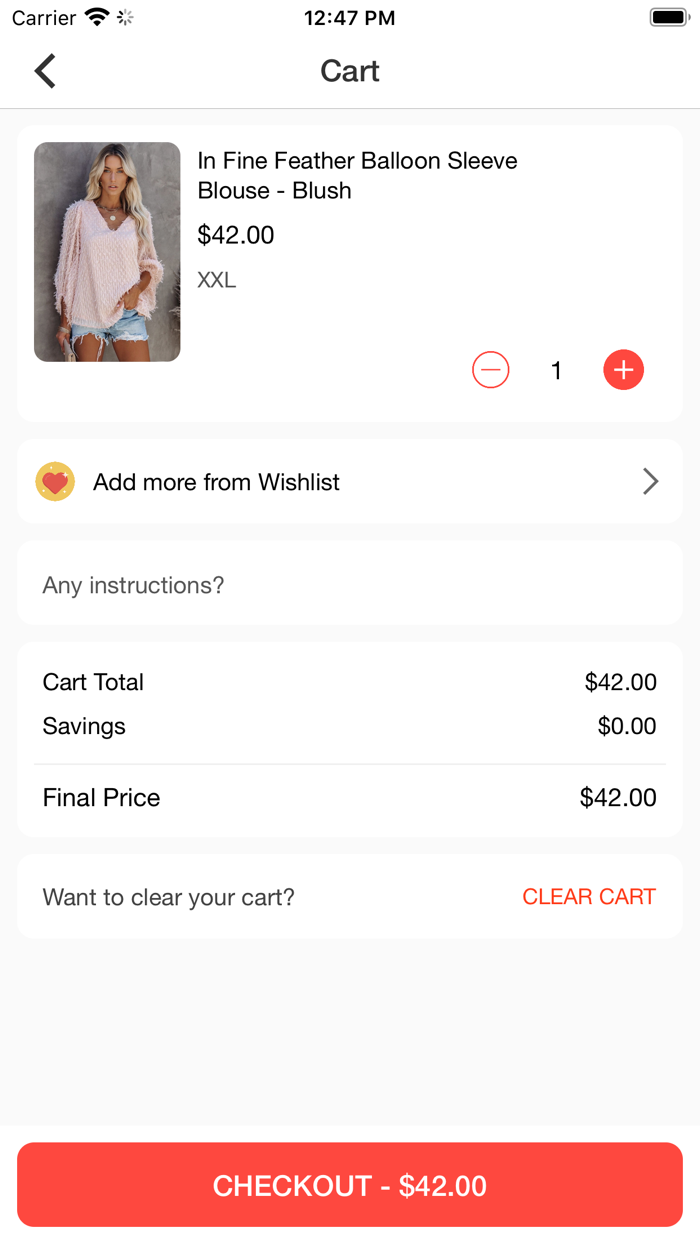
Task: Go back from the Cart screen
Action: pyautogui.click(x=45, y=71)
